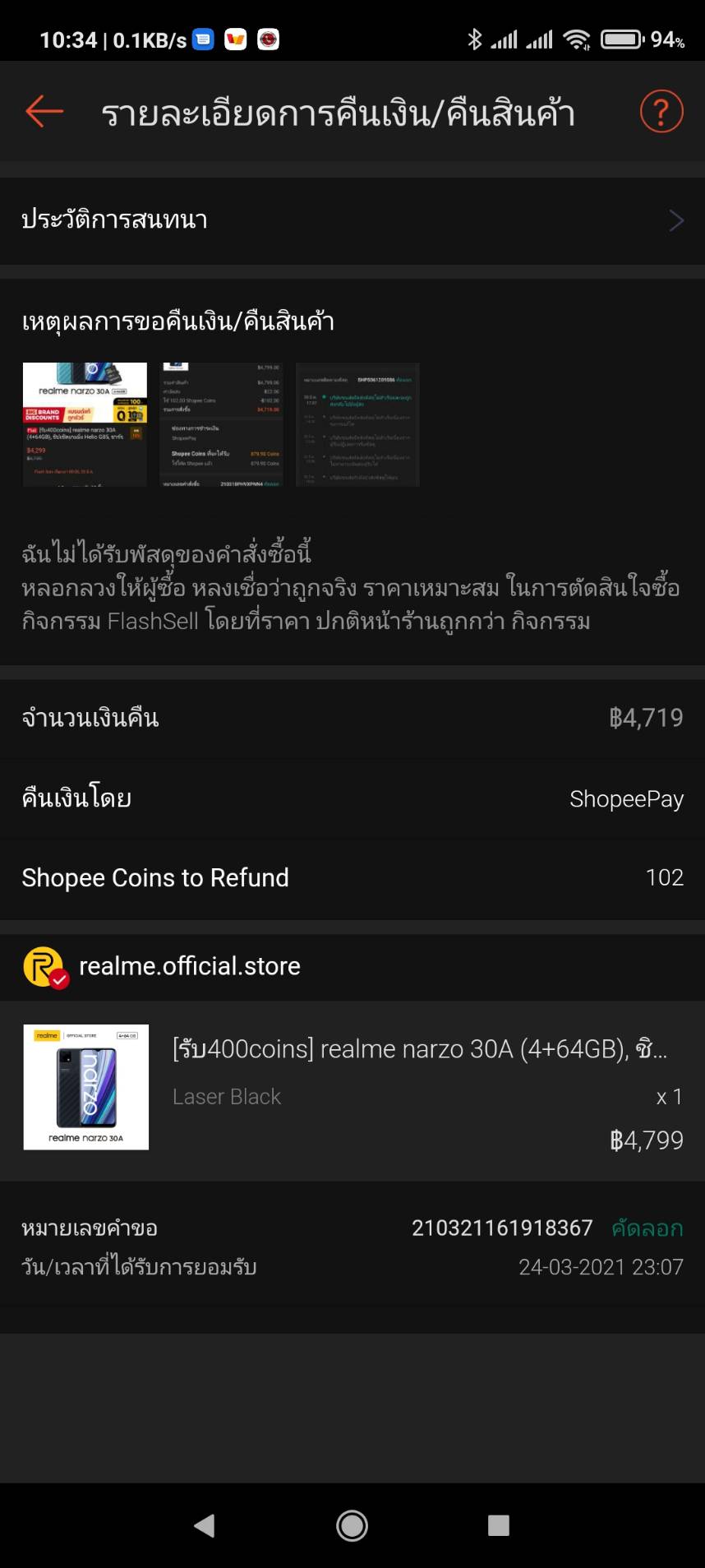The height and width of the screenshot is (1568, 705).
Task: View the third evidence screenshot of shipping tracking
Action: (358, 424)
